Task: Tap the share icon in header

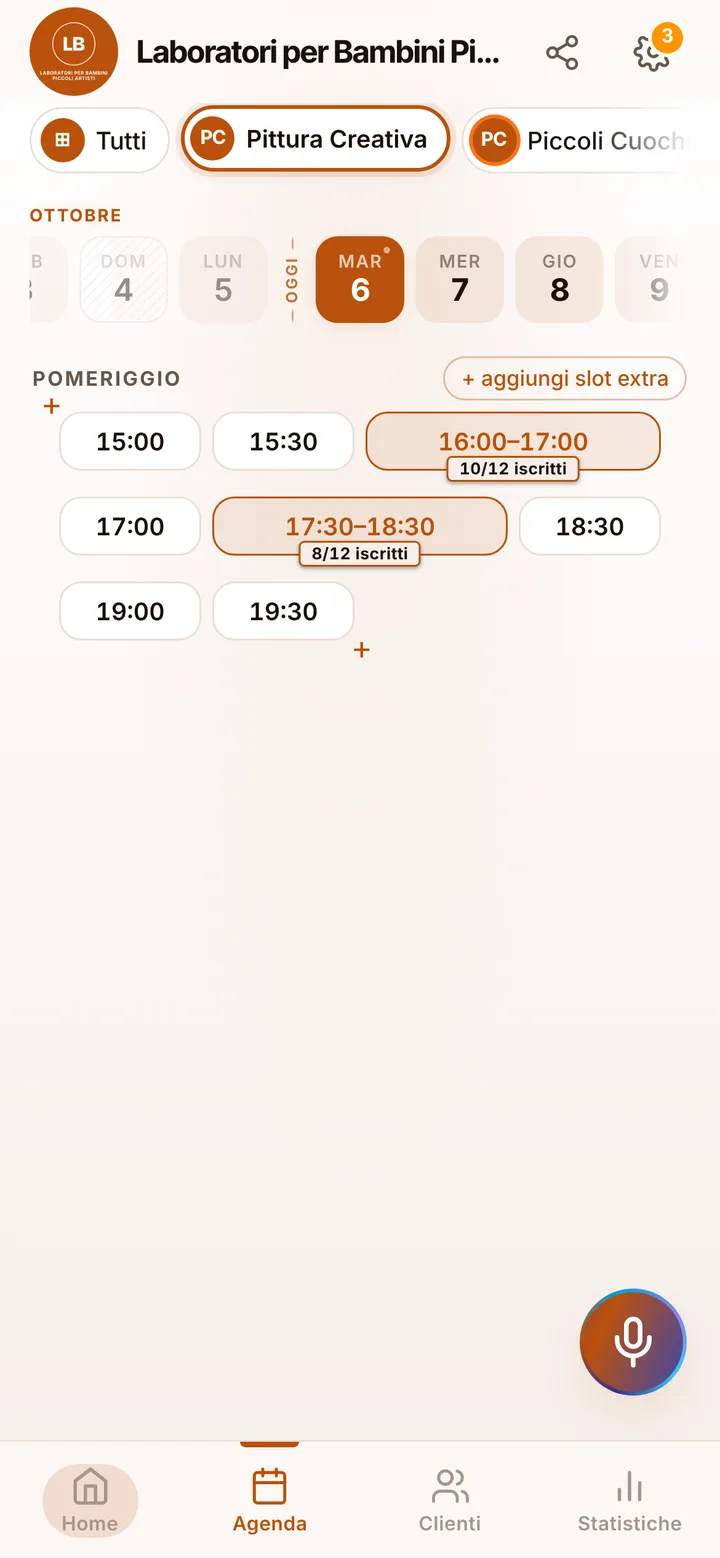Action: (x=562, y=53)
